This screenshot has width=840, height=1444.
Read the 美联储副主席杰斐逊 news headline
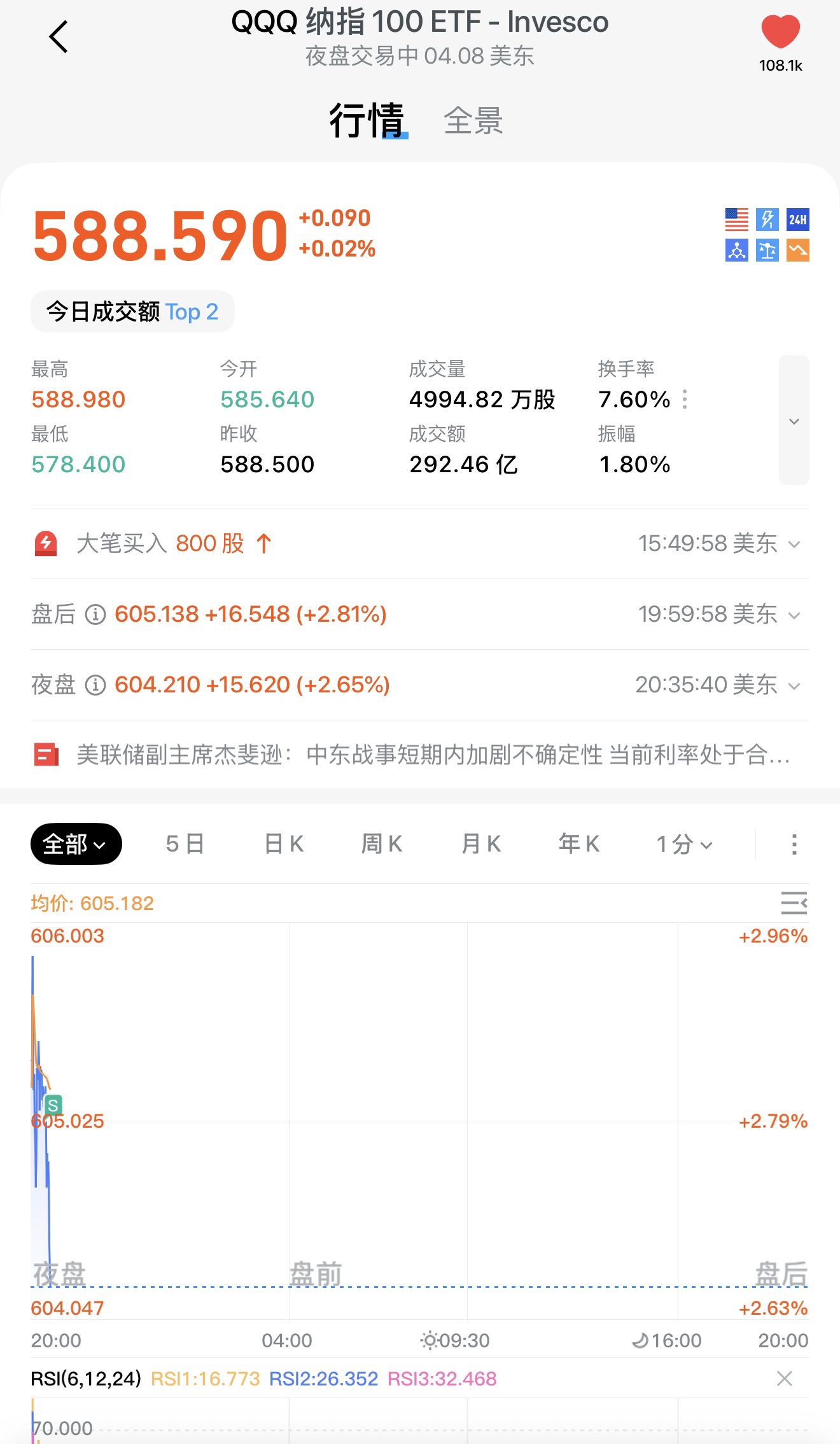pyautogui.click(x=433, y=755)
